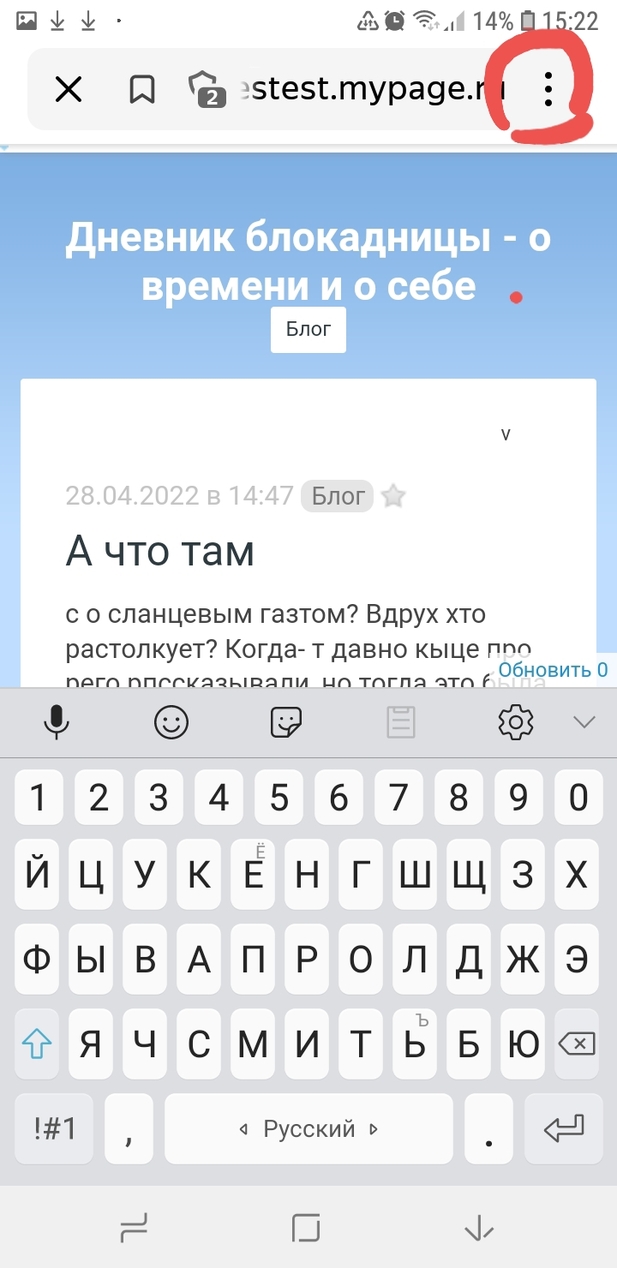This screenshot has height=1268, width=617.
Task: Tap the shift key
Action: pyautogui.click(x=37, y=1044)
